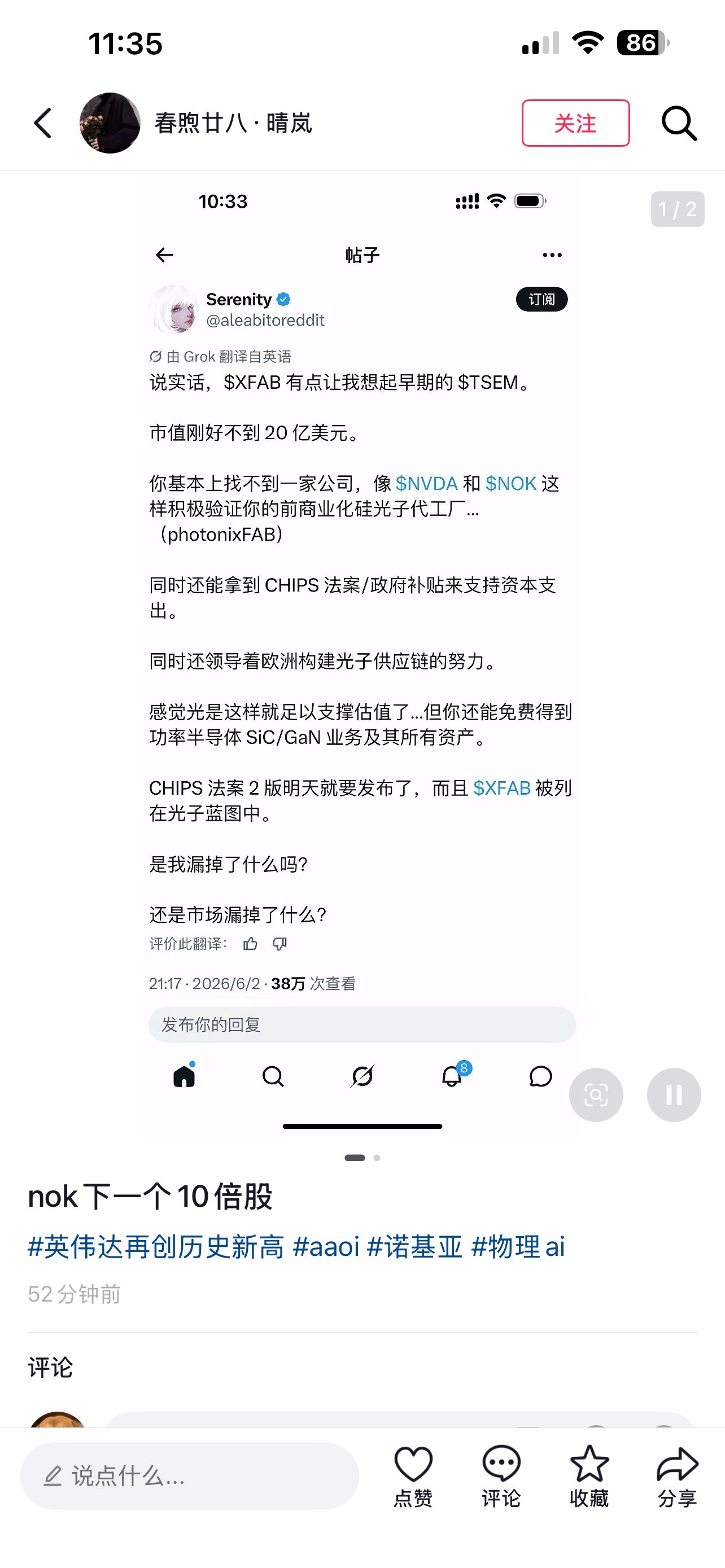Open hashtag #aaoi

point(326,1247)
